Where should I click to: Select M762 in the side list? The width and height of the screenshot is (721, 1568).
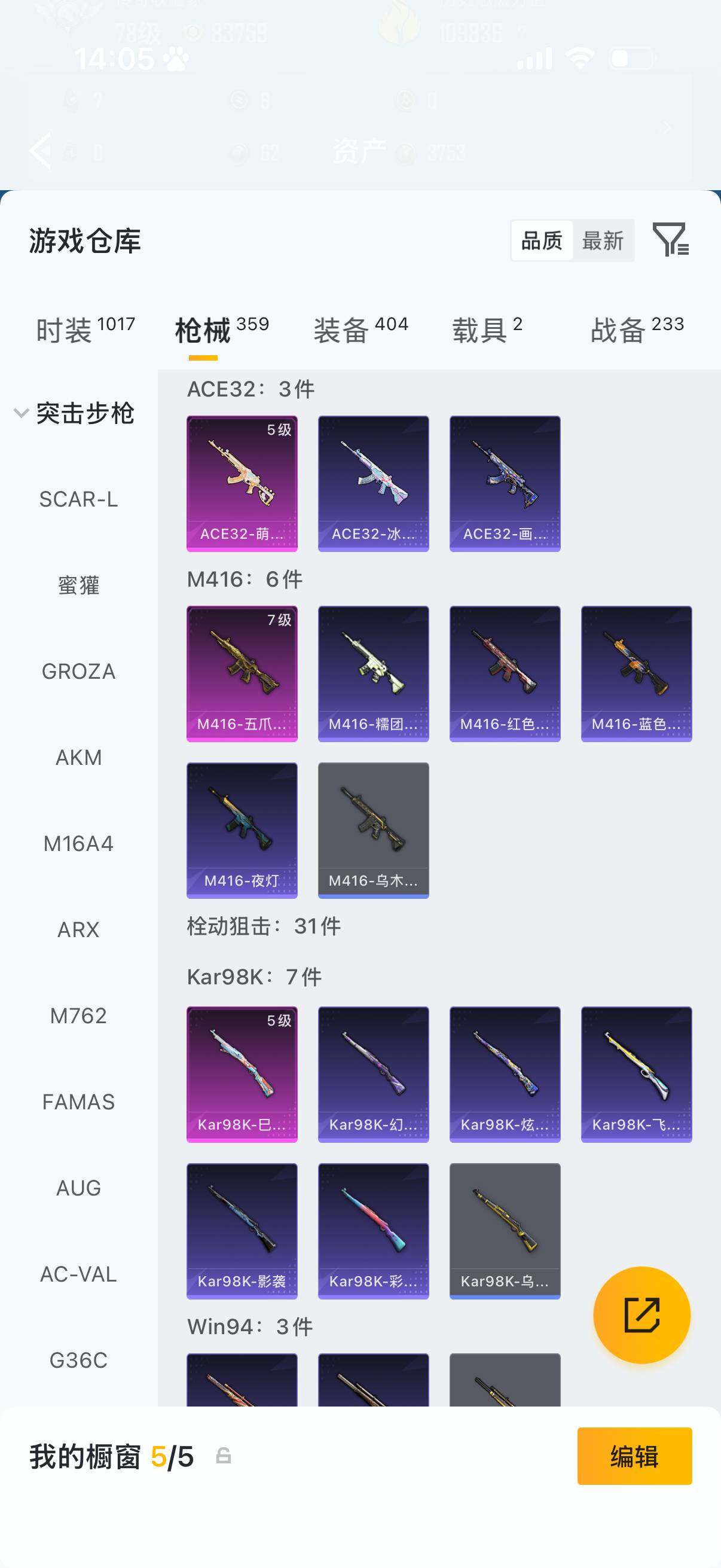coord(78,1016)
